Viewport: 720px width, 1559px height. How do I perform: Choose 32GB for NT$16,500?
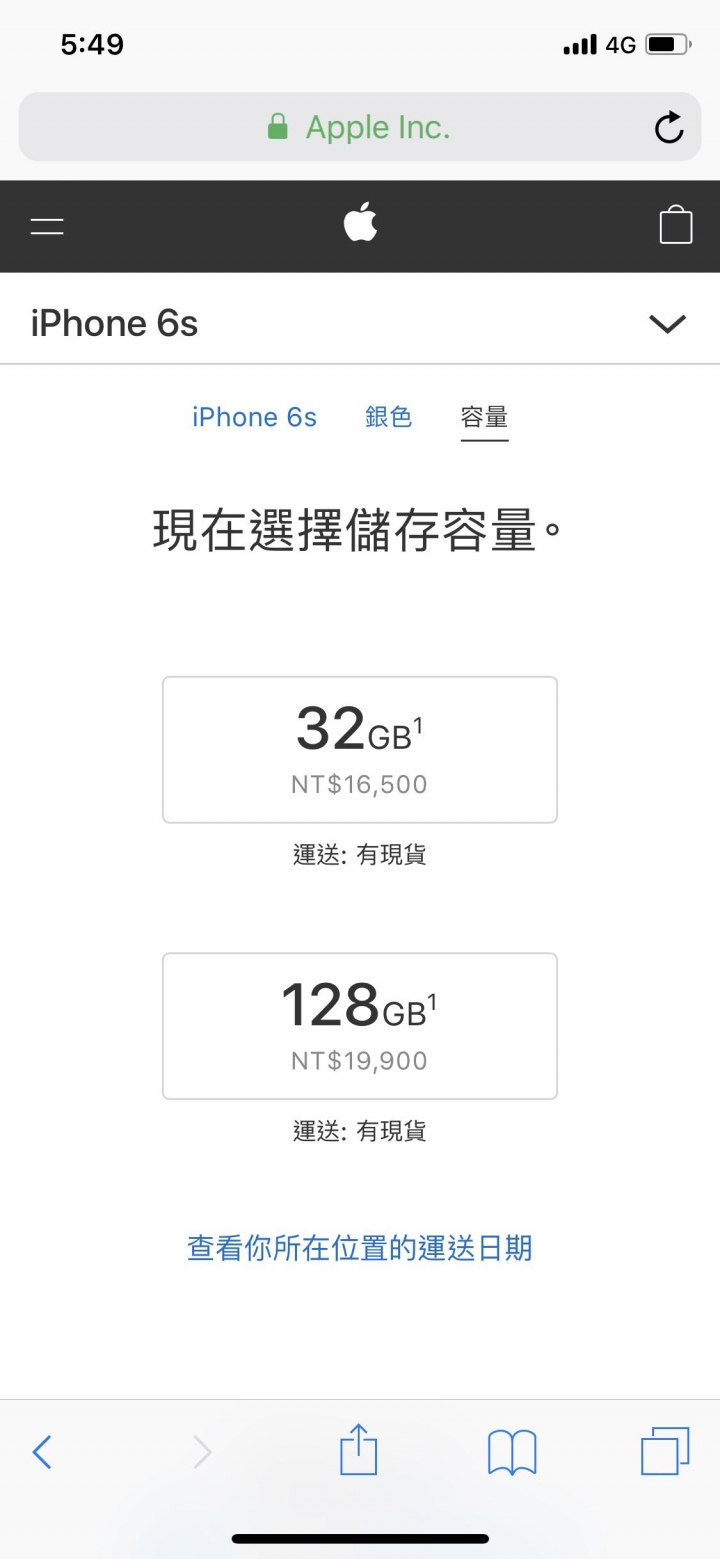pyautogui.click(x=360, y=750)
